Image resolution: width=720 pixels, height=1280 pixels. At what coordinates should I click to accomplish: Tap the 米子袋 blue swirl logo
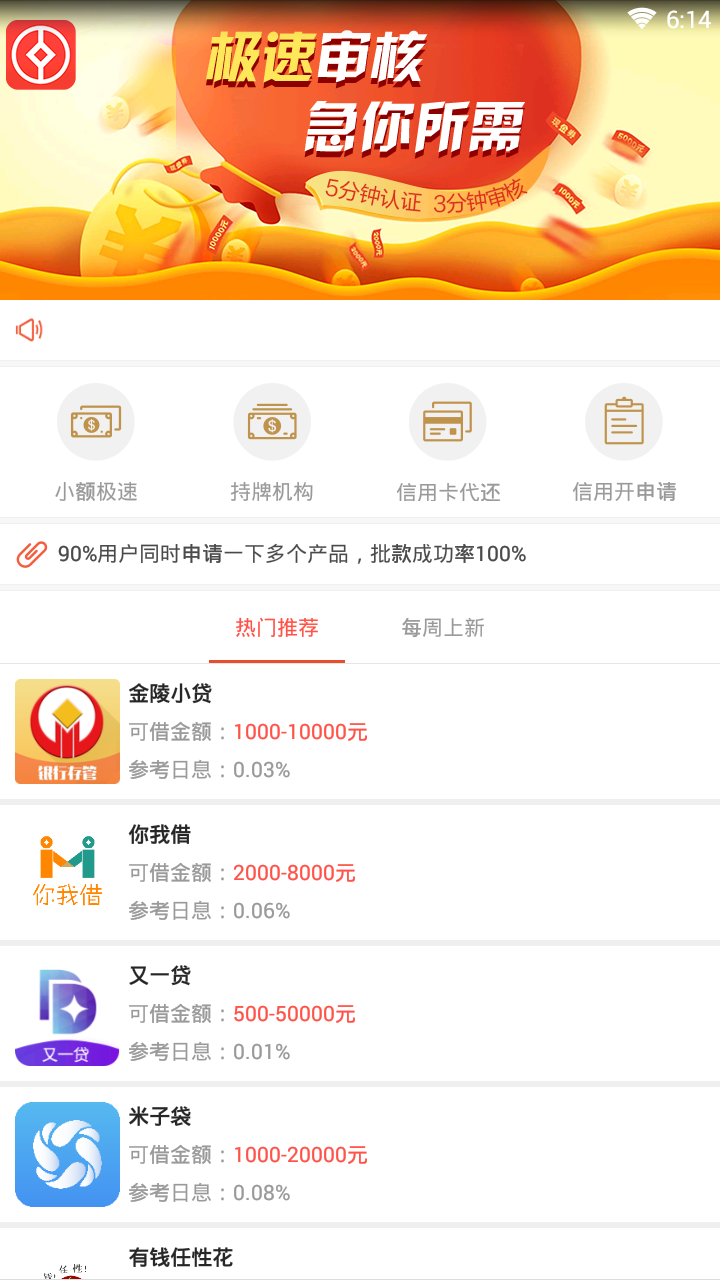click(x=67, y=1154)
